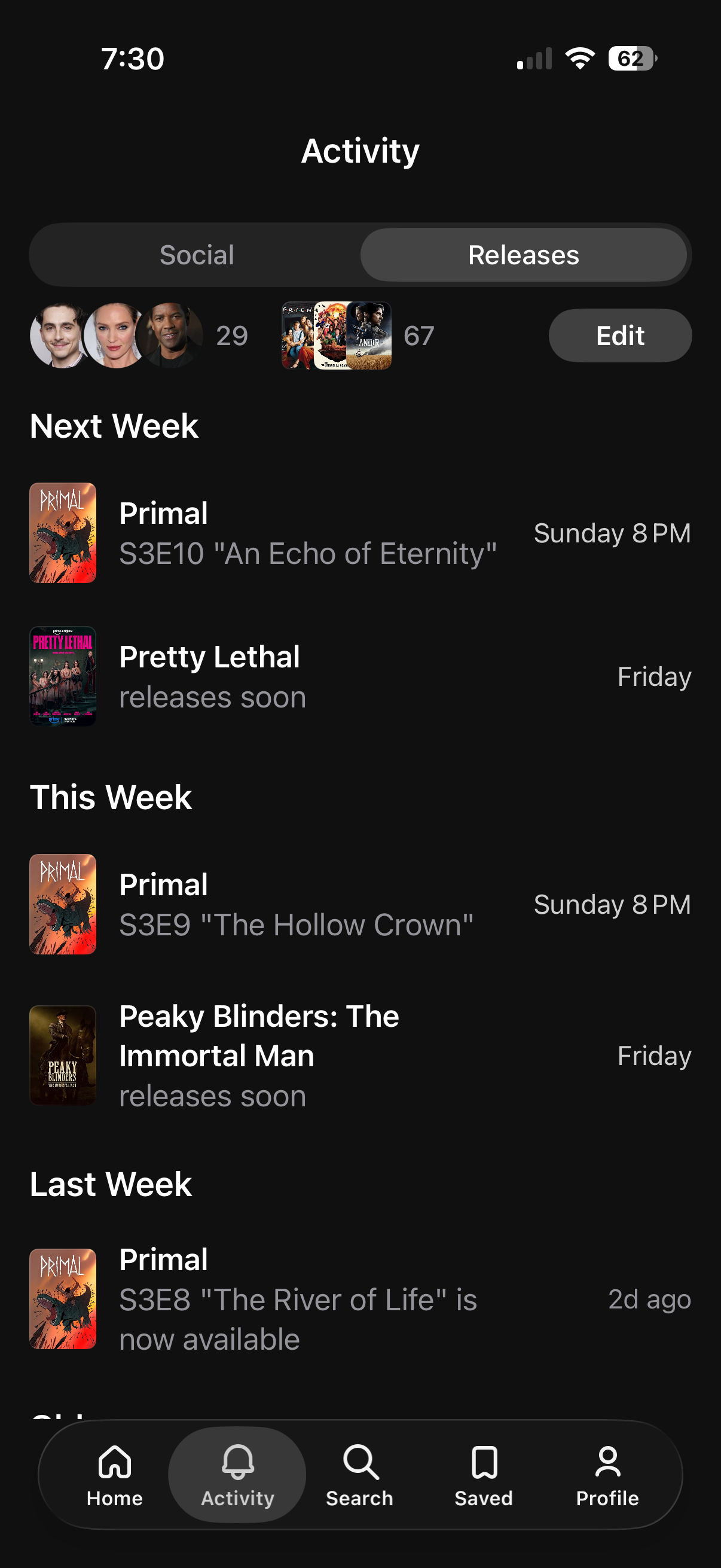Tap the Peaky Blinders poster

[x=63, y=1055]
